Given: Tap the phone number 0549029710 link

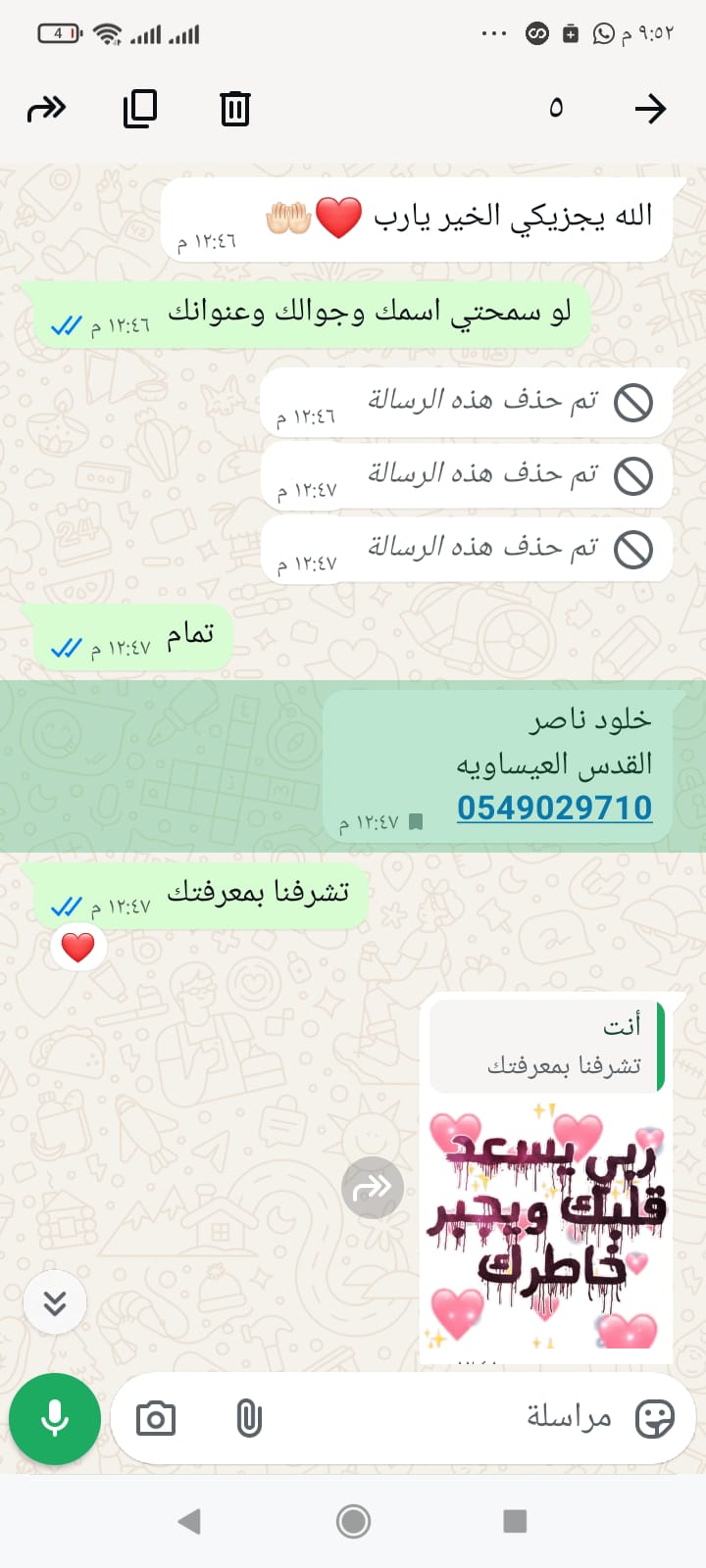Looking at the screenshot, I should [554, 808].
